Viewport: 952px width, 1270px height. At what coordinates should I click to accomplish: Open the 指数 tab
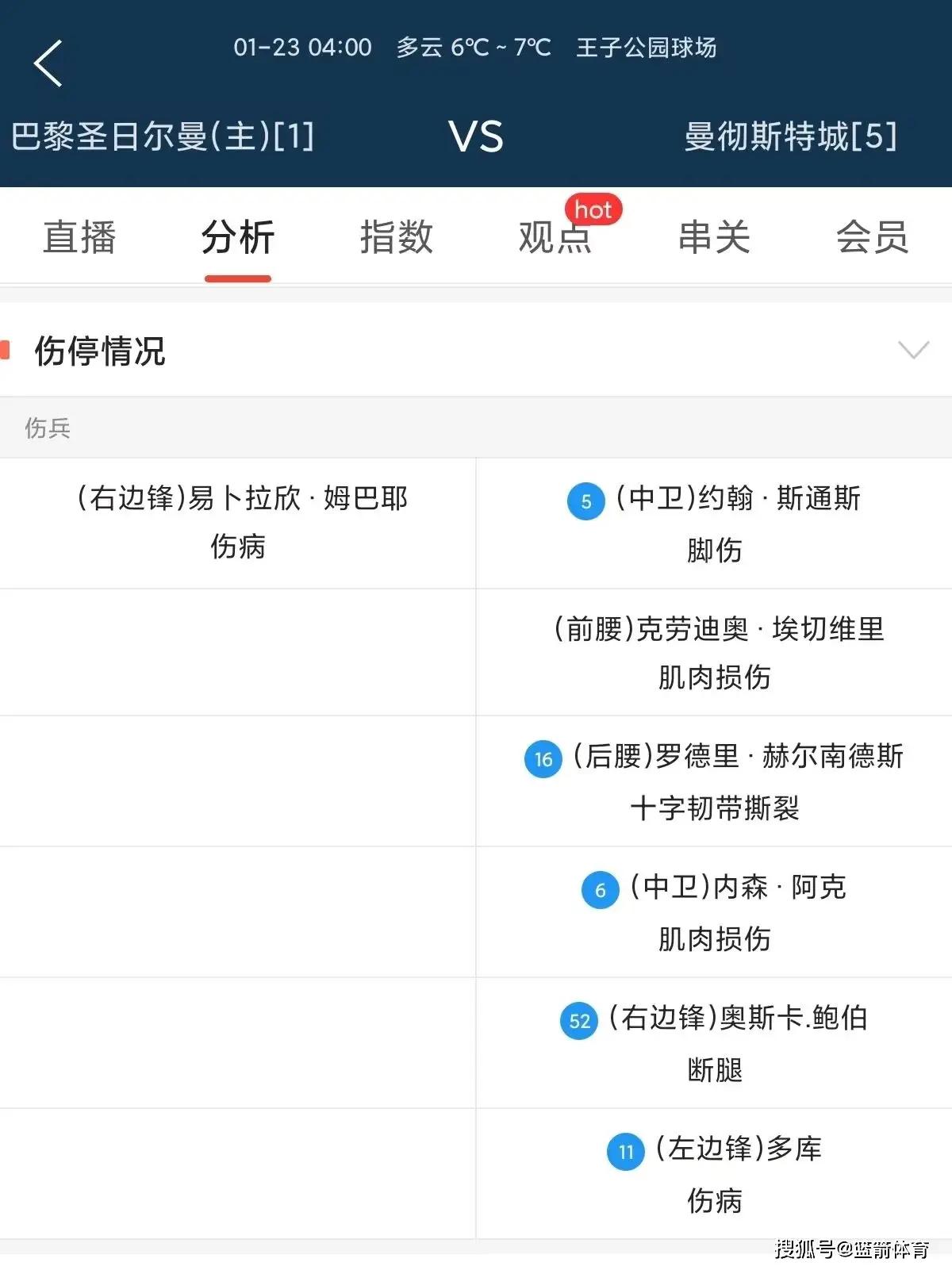click(x=397, y=237)
